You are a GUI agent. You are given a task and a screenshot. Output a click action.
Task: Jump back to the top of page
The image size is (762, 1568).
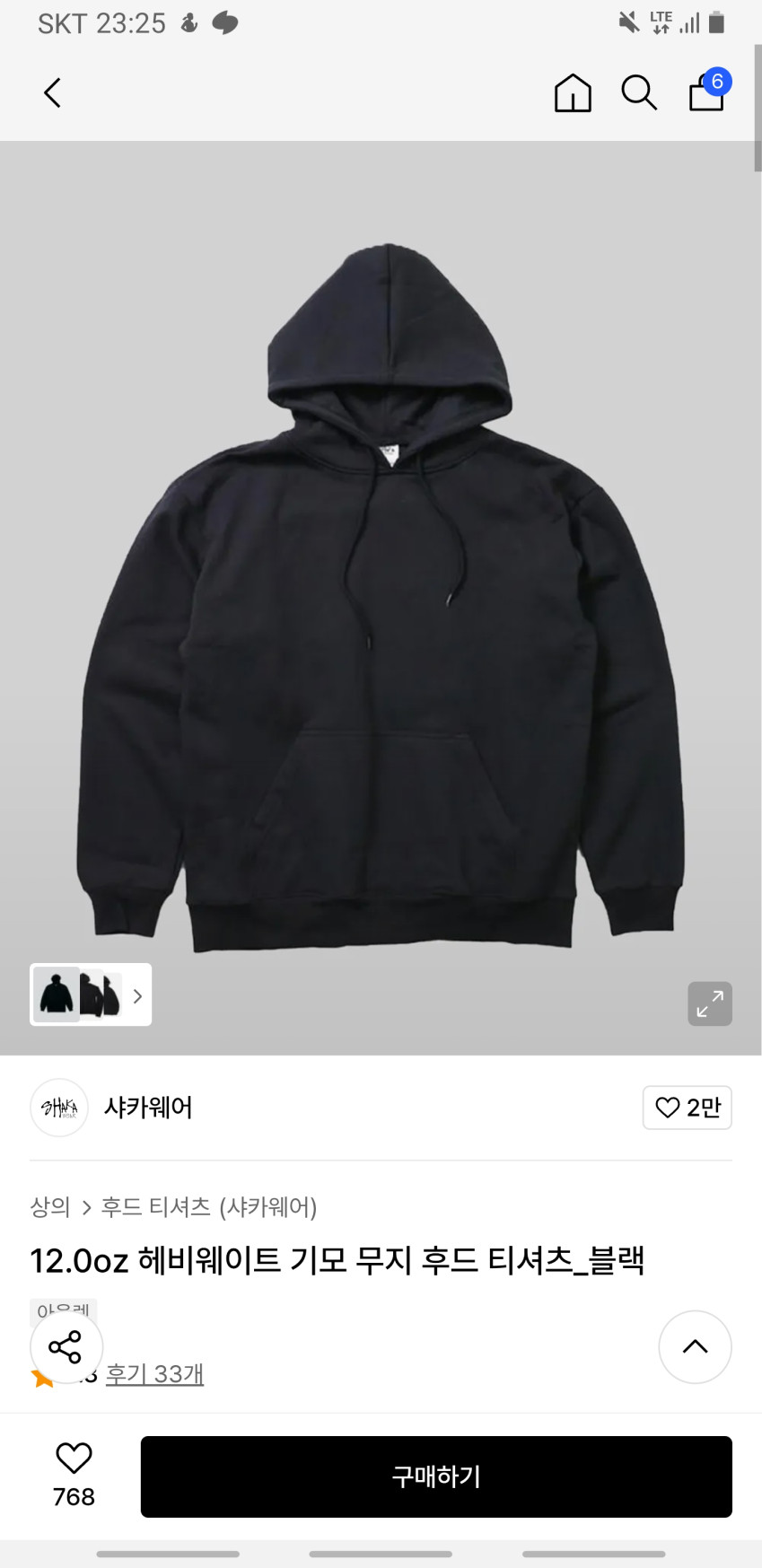pos(695,1346)
